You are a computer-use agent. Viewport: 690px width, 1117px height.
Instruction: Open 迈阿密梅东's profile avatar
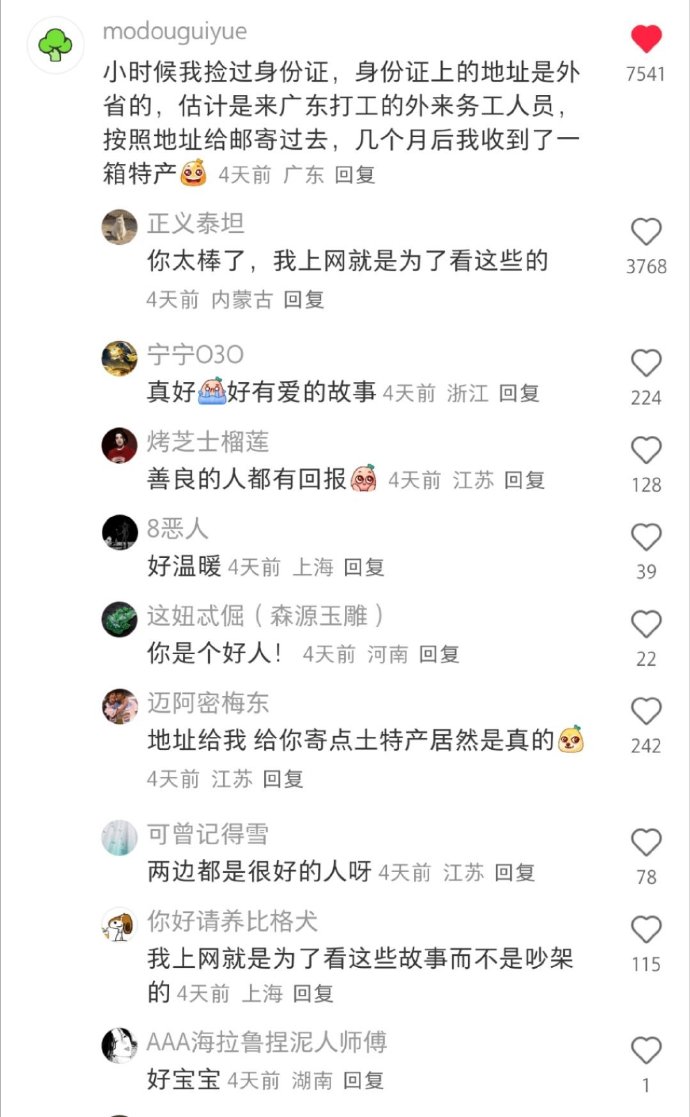120,705
